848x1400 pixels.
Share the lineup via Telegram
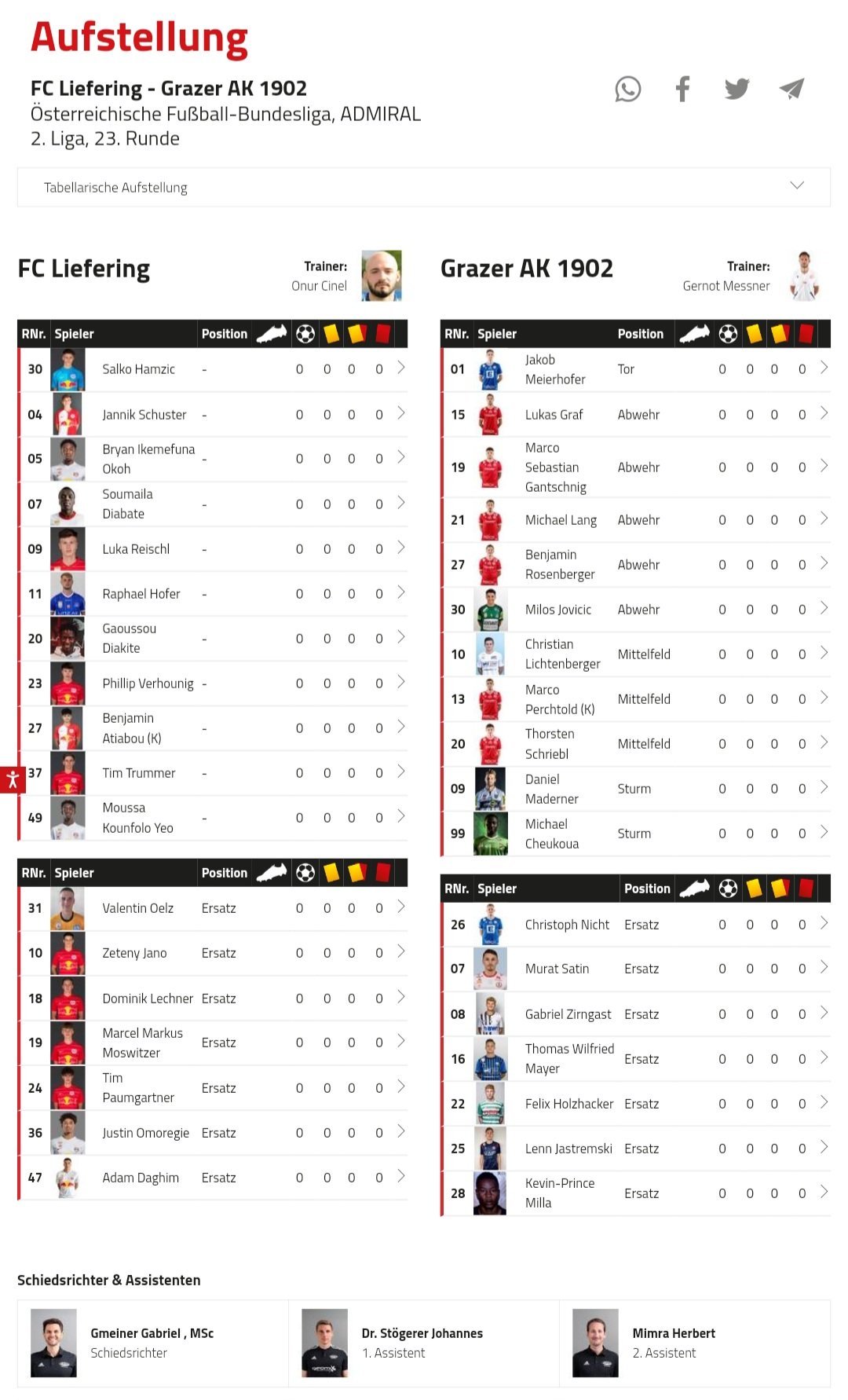[791, 89]
